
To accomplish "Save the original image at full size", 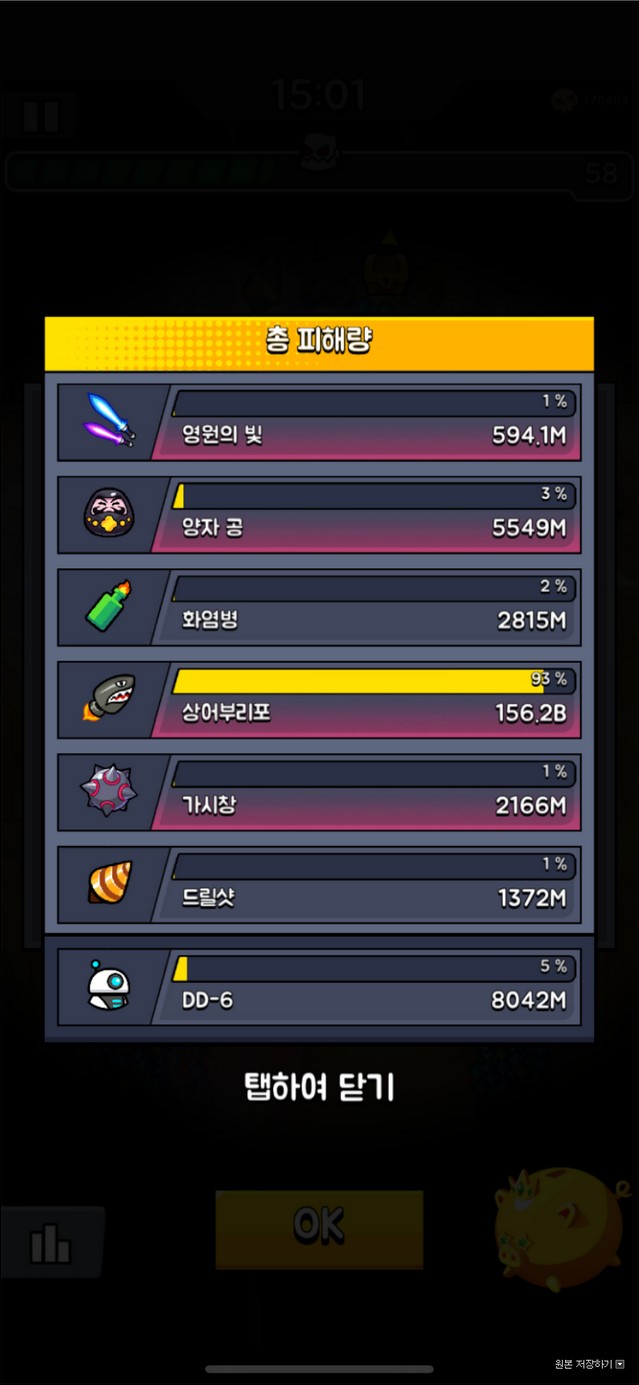I will click(x=589, y=1364).
